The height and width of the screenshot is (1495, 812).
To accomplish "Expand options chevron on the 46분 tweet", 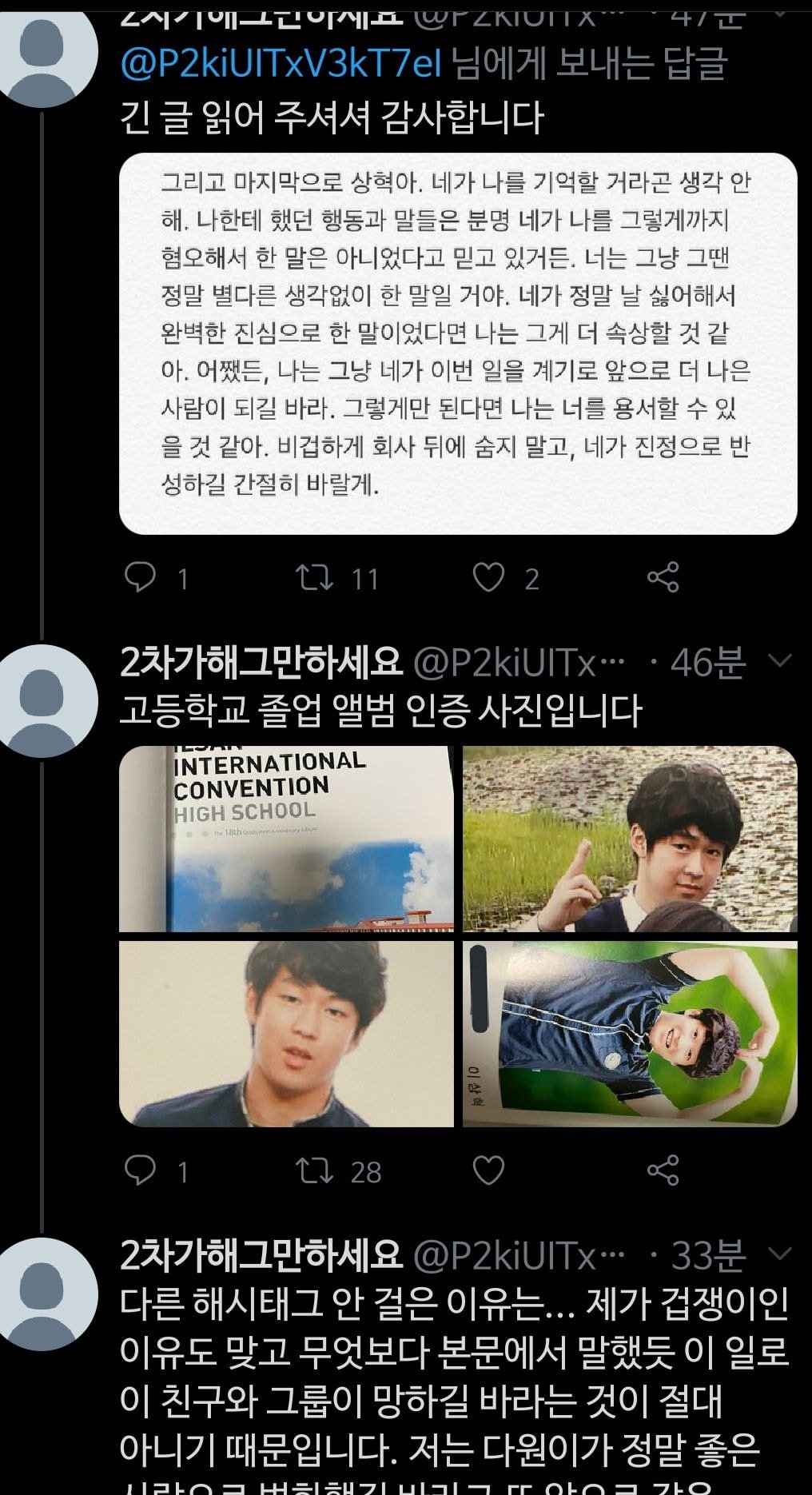I will (778, 660).
